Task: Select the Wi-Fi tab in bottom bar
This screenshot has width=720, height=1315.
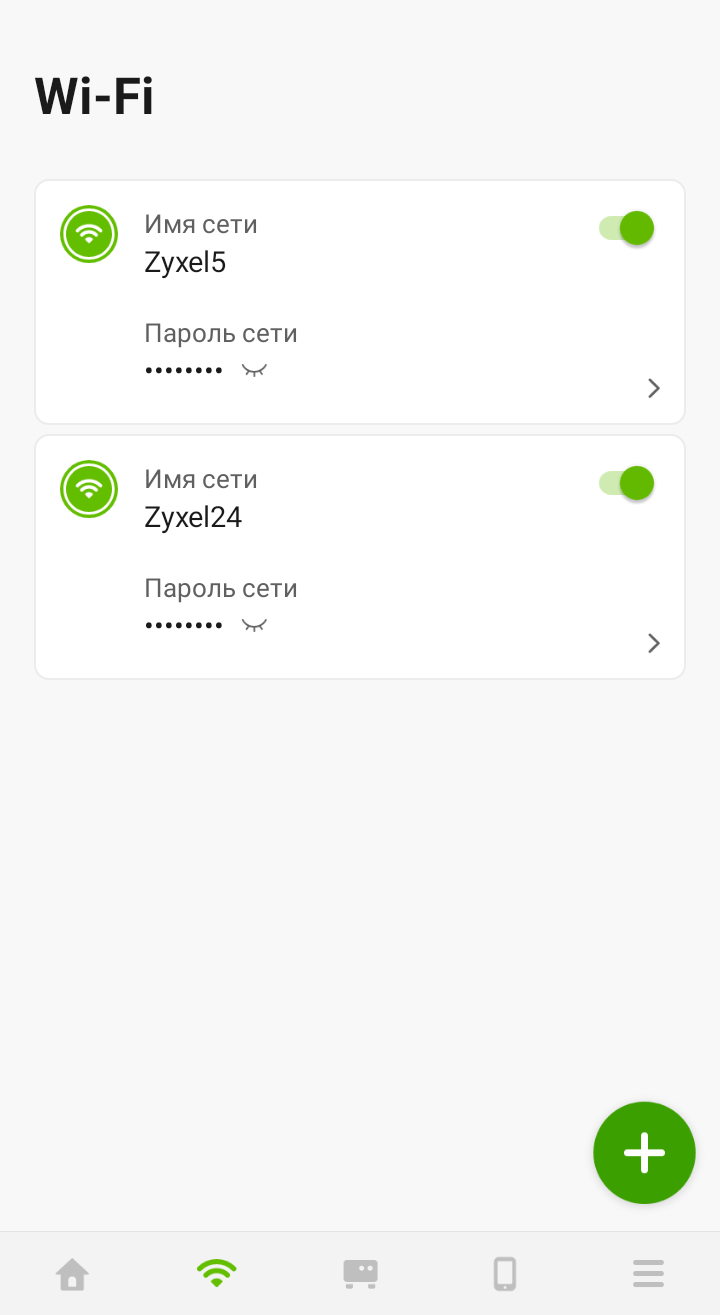Action: (216, 1274)
